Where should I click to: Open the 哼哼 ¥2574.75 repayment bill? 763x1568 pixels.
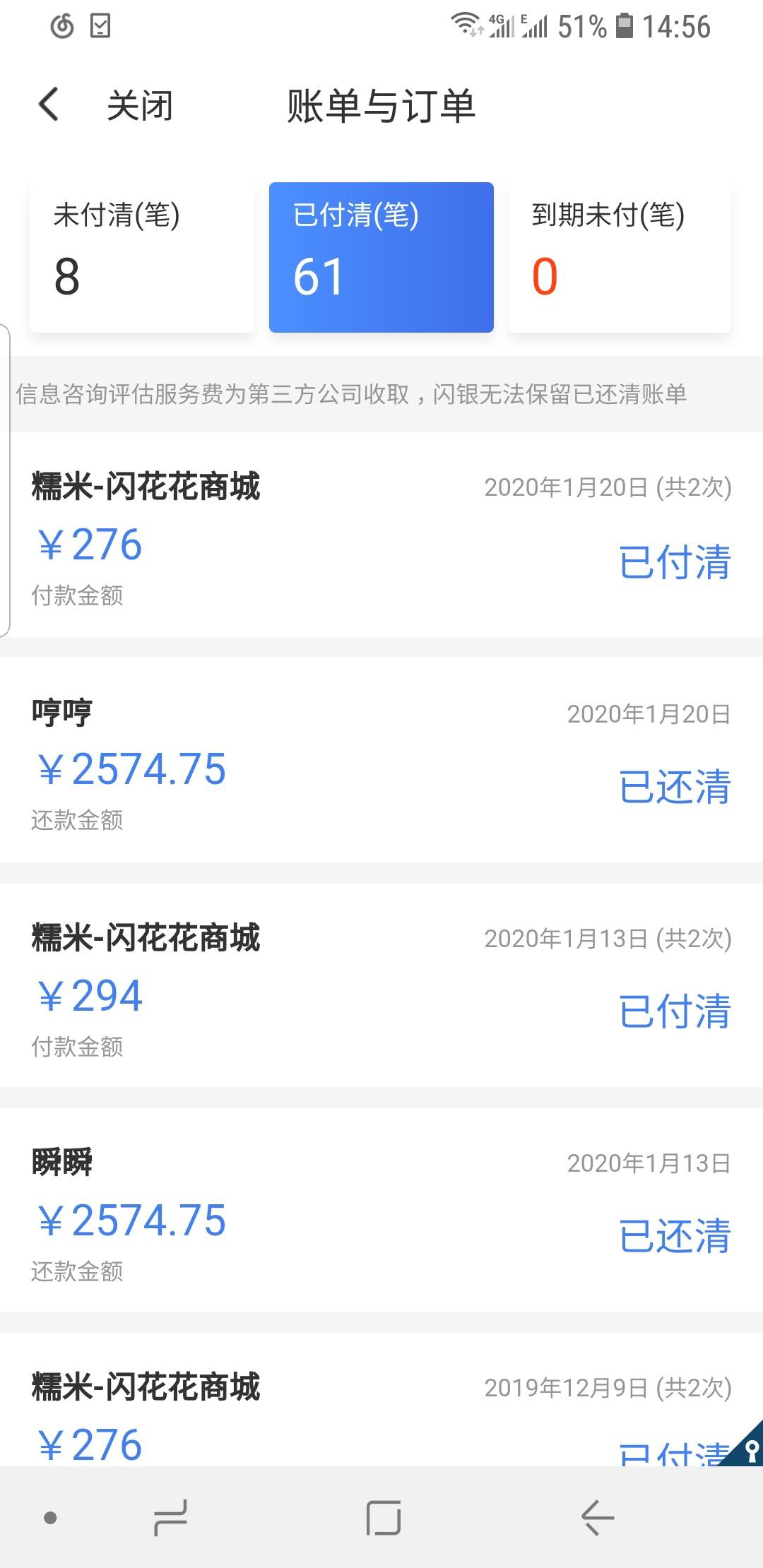click(381, 760)
